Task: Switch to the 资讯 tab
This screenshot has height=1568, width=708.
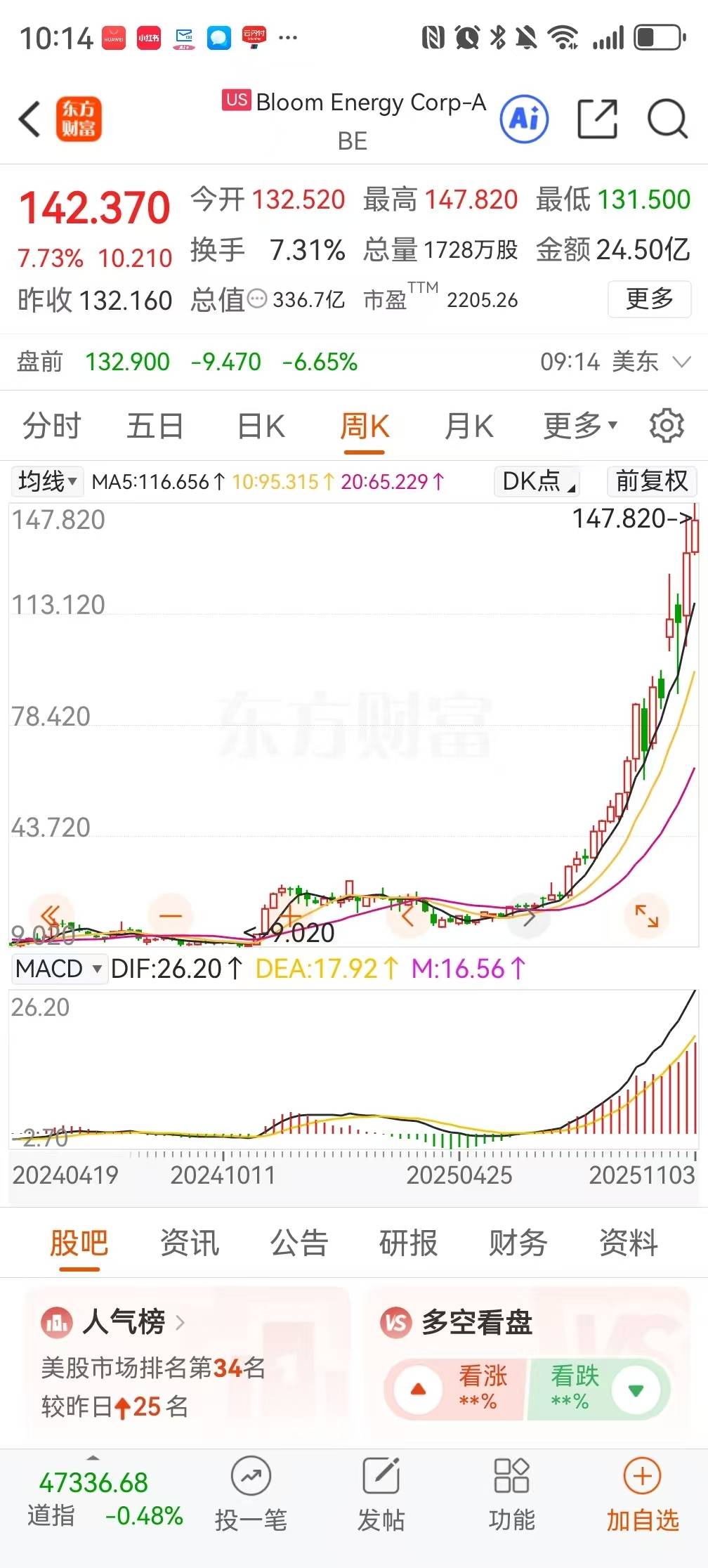Action: (x=190, y=1243)
